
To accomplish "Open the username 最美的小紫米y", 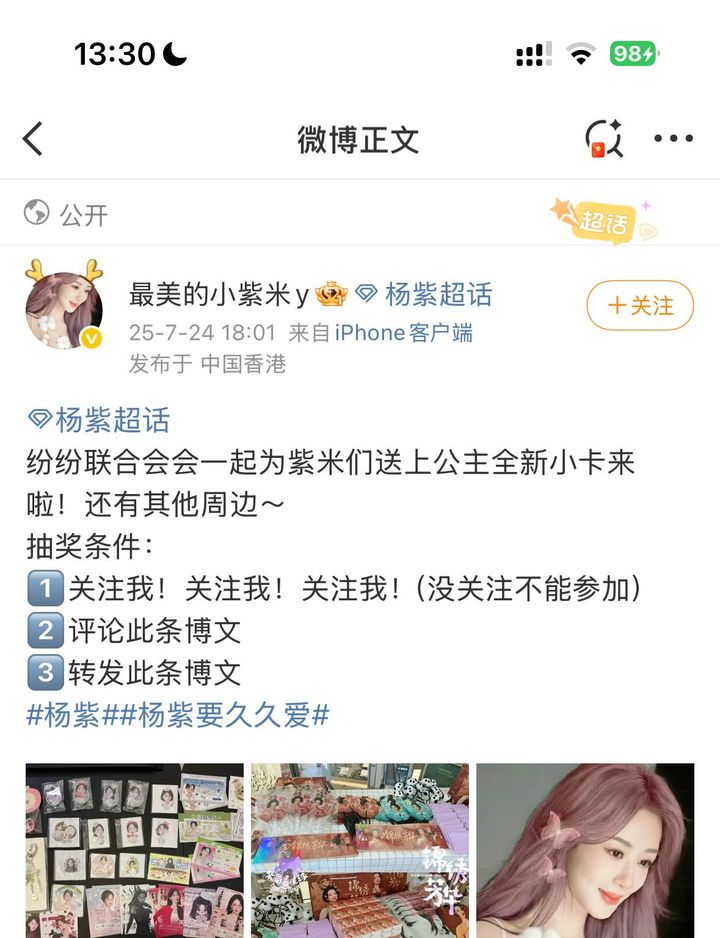I will coord(218,294).
